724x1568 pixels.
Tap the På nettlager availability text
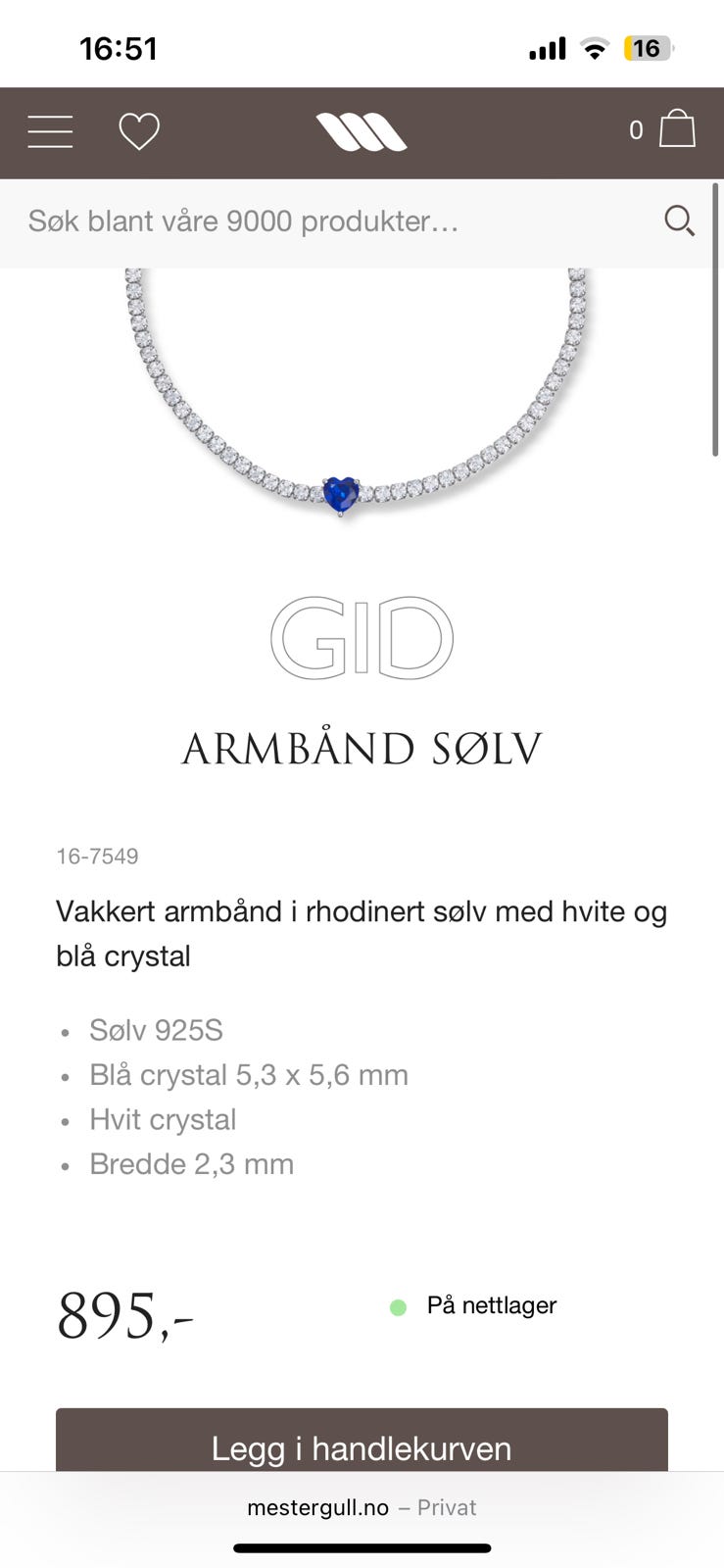[492, 1305]
